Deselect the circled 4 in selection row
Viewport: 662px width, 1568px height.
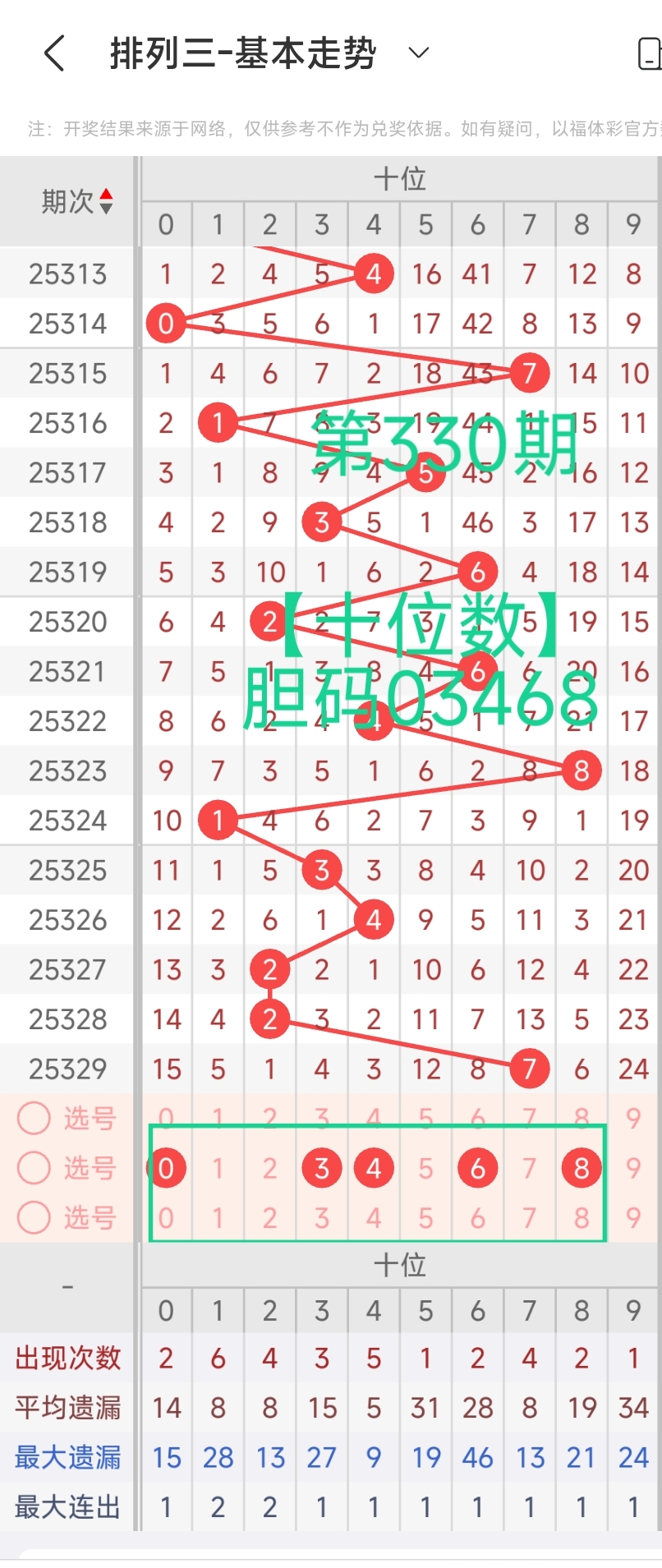click(374, 1167)
